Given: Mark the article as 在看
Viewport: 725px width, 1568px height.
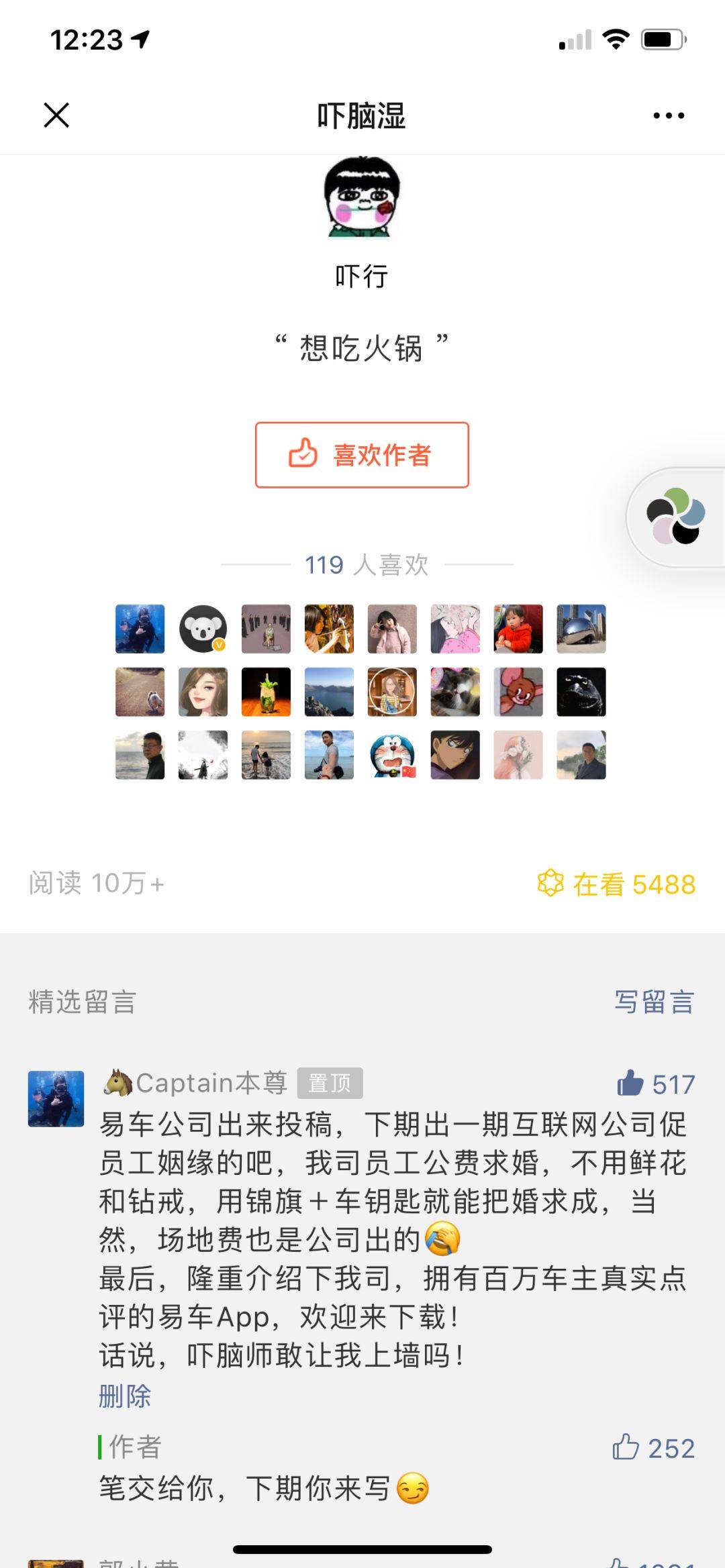Looking at the screenshot, I should 616,884.
